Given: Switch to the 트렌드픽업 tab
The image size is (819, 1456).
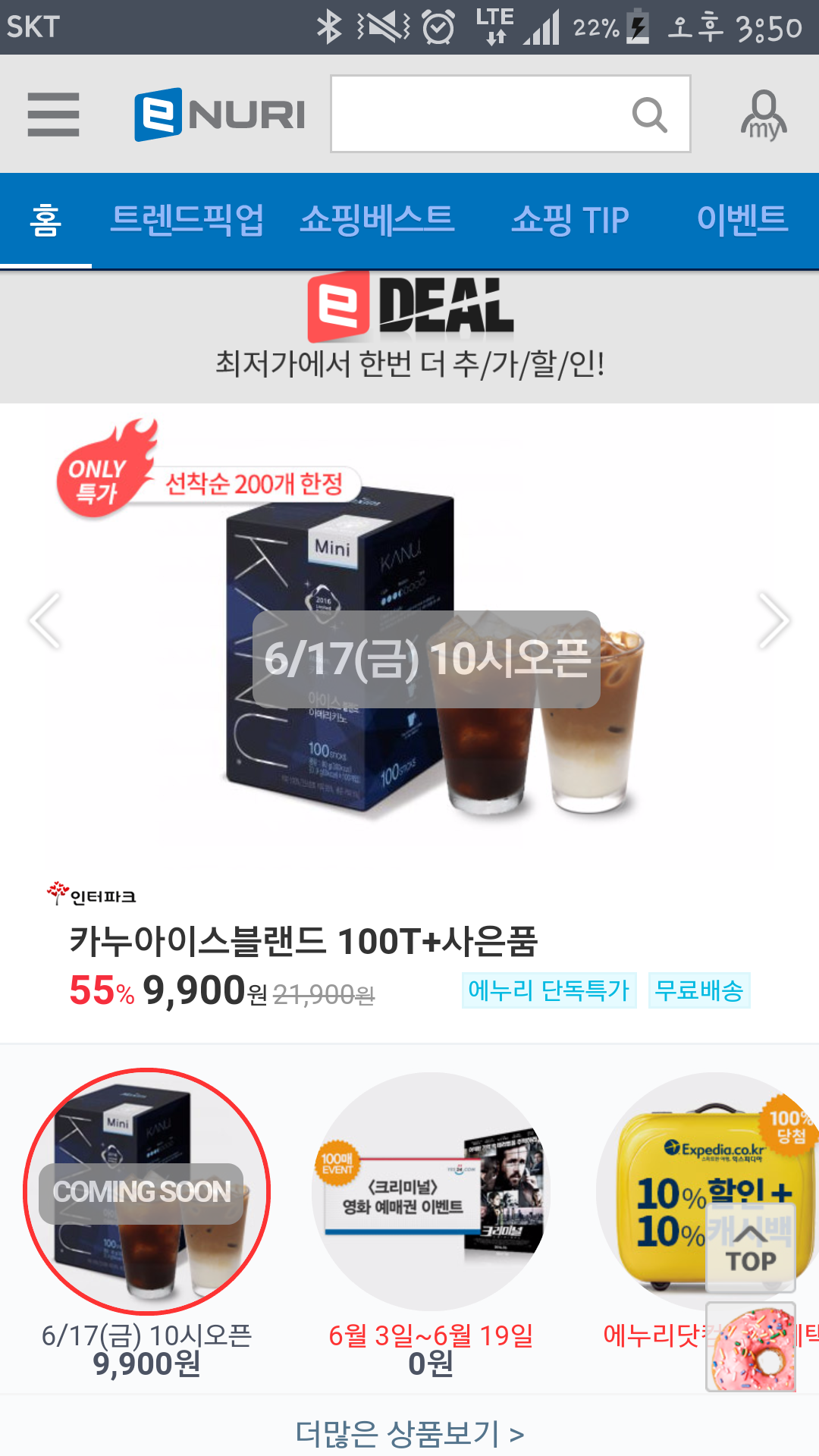Looking at the screenshot, I should 187,221.
